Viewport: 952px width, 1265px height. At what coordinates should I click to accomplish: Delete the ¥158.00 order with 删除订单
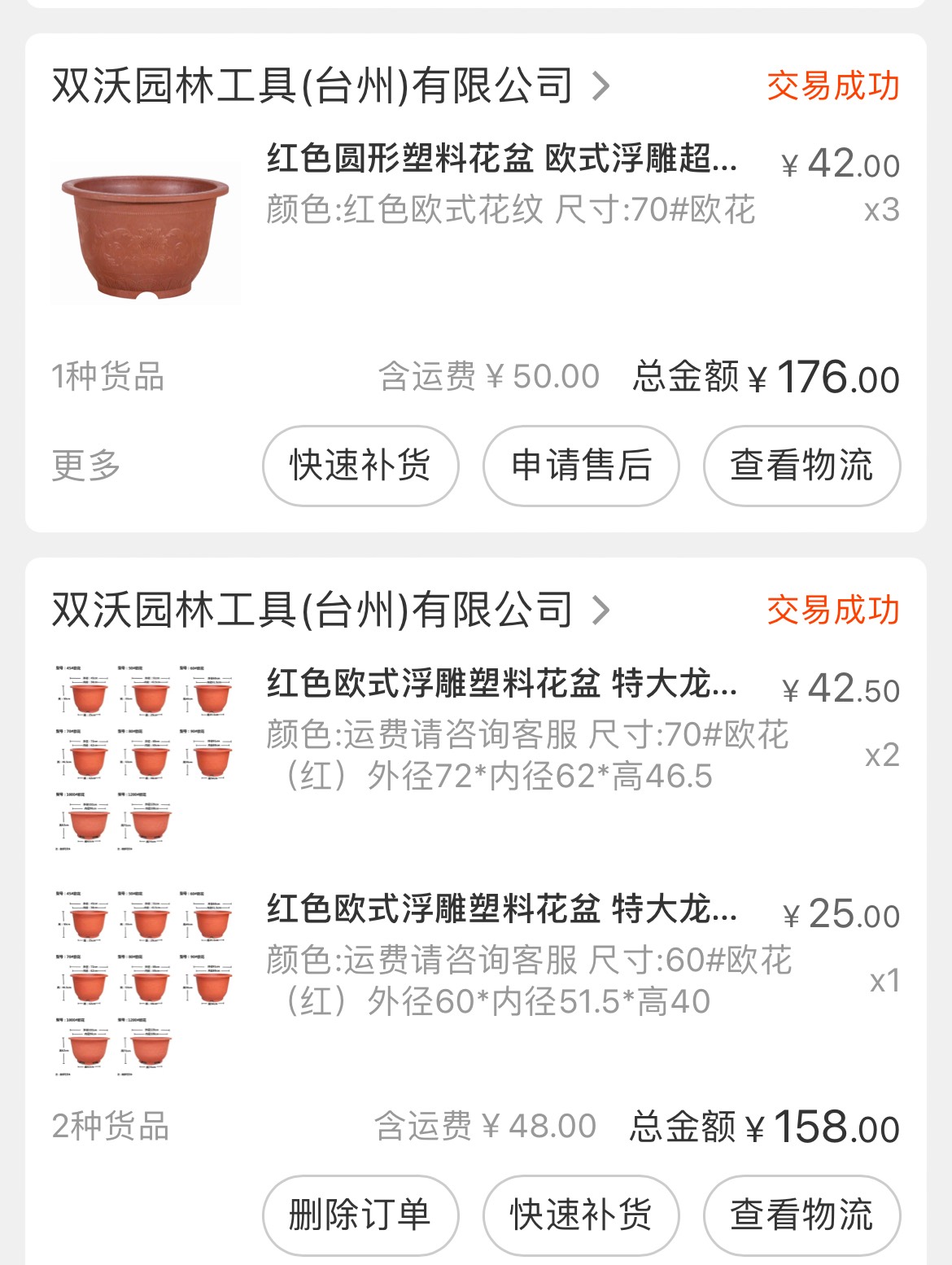tap(360, 1215)
